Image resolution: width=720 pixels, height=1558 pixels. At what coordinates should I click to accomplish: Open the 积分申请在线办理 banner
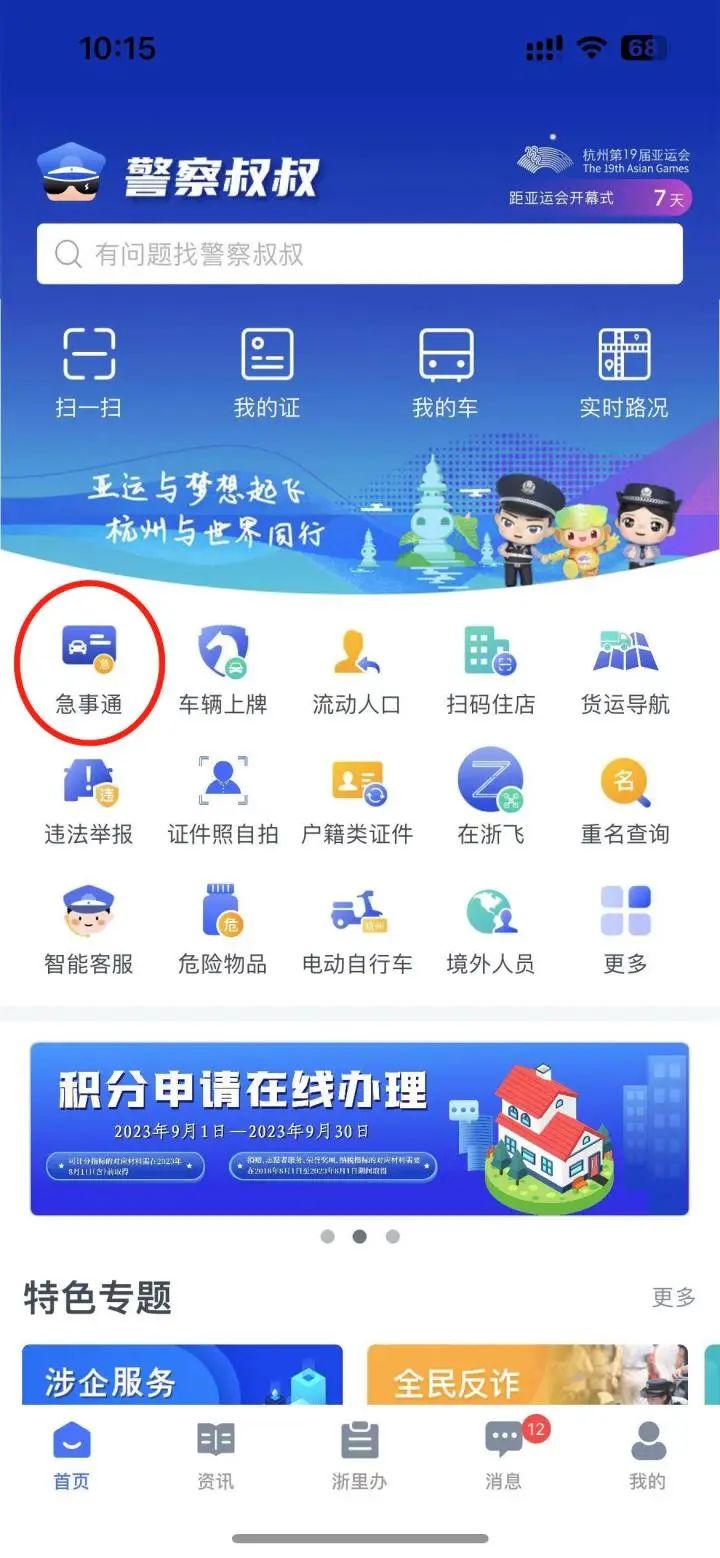[x=360, y=1129]
